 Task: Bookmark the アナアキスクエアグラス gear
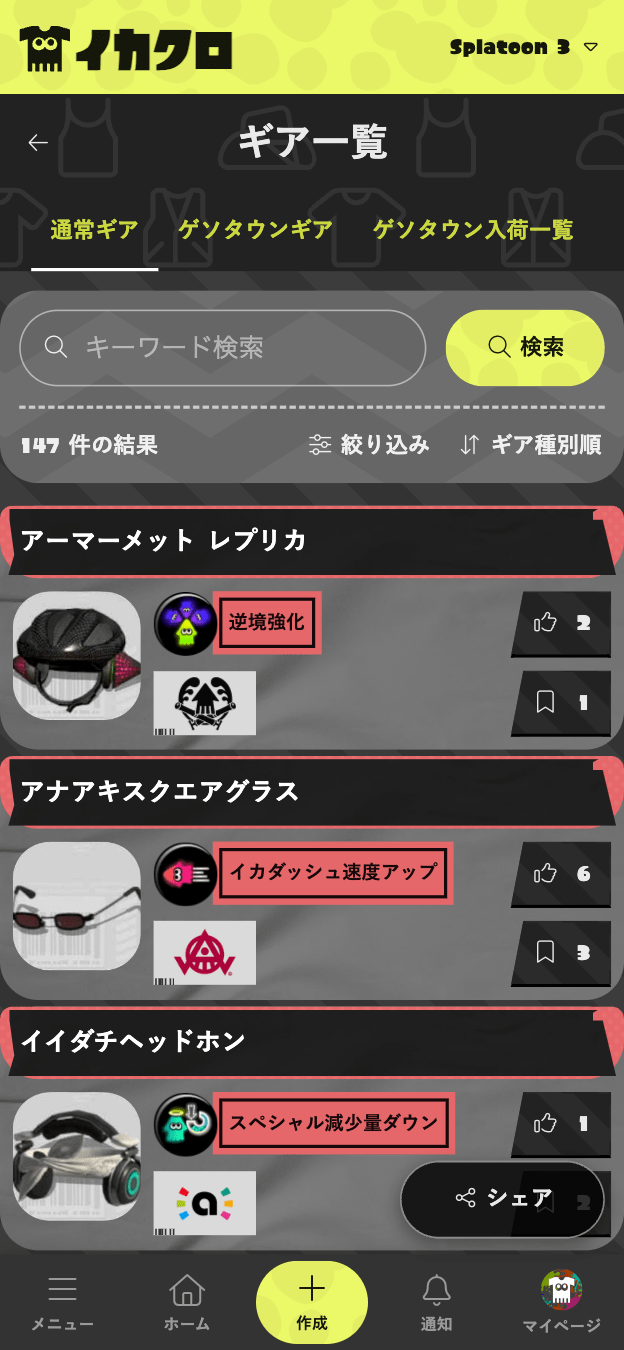pos(561,953)
